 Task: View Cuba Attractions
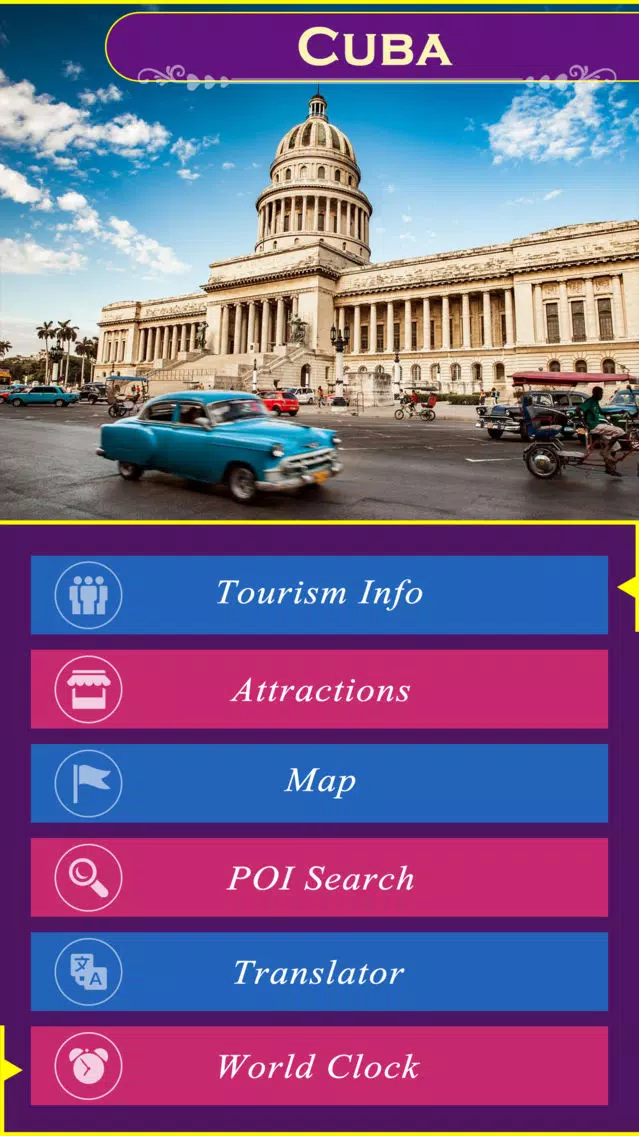319,689
